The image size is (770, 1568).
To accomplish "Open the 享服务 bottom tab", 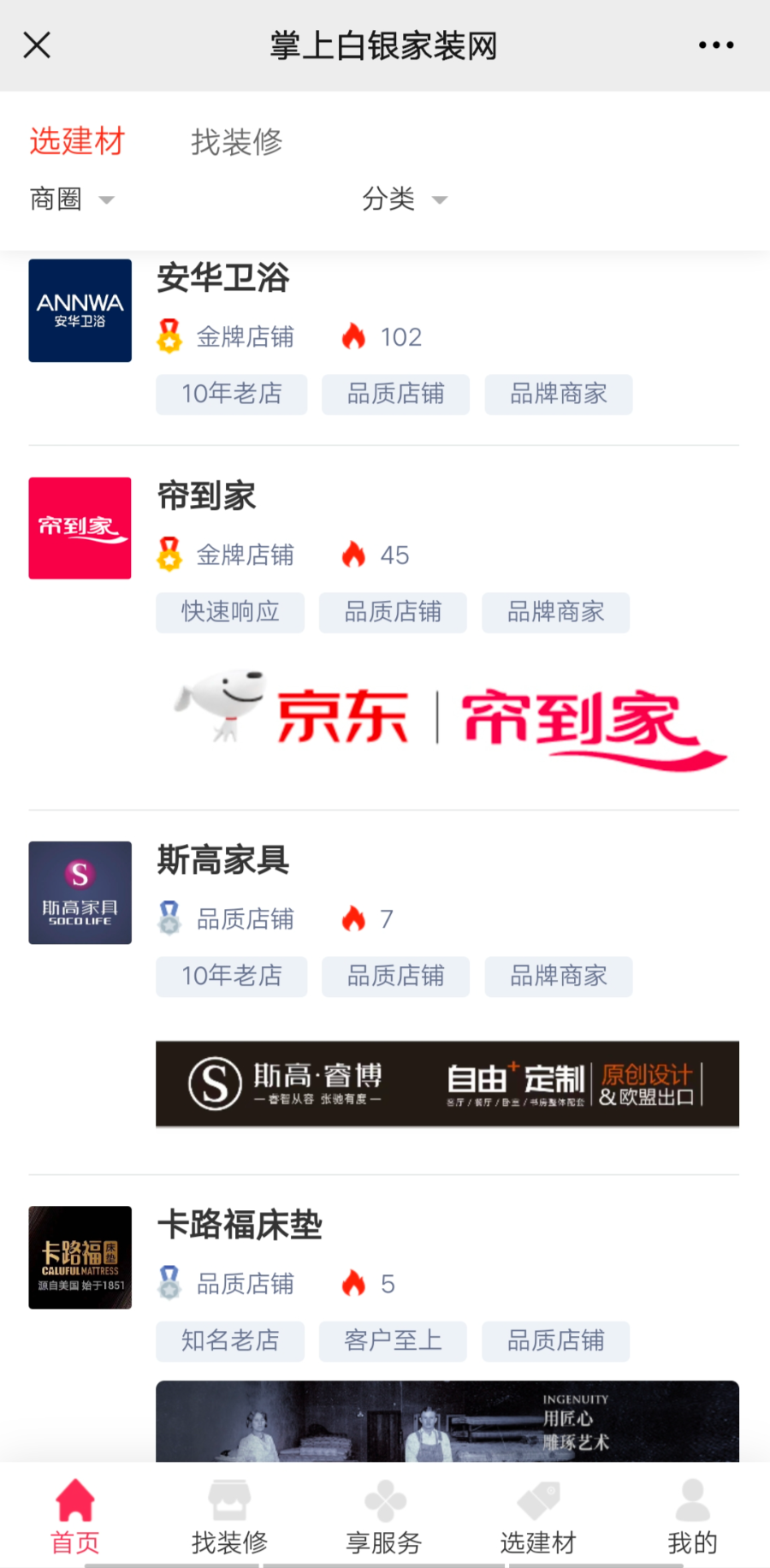I will coord(384,1517).
